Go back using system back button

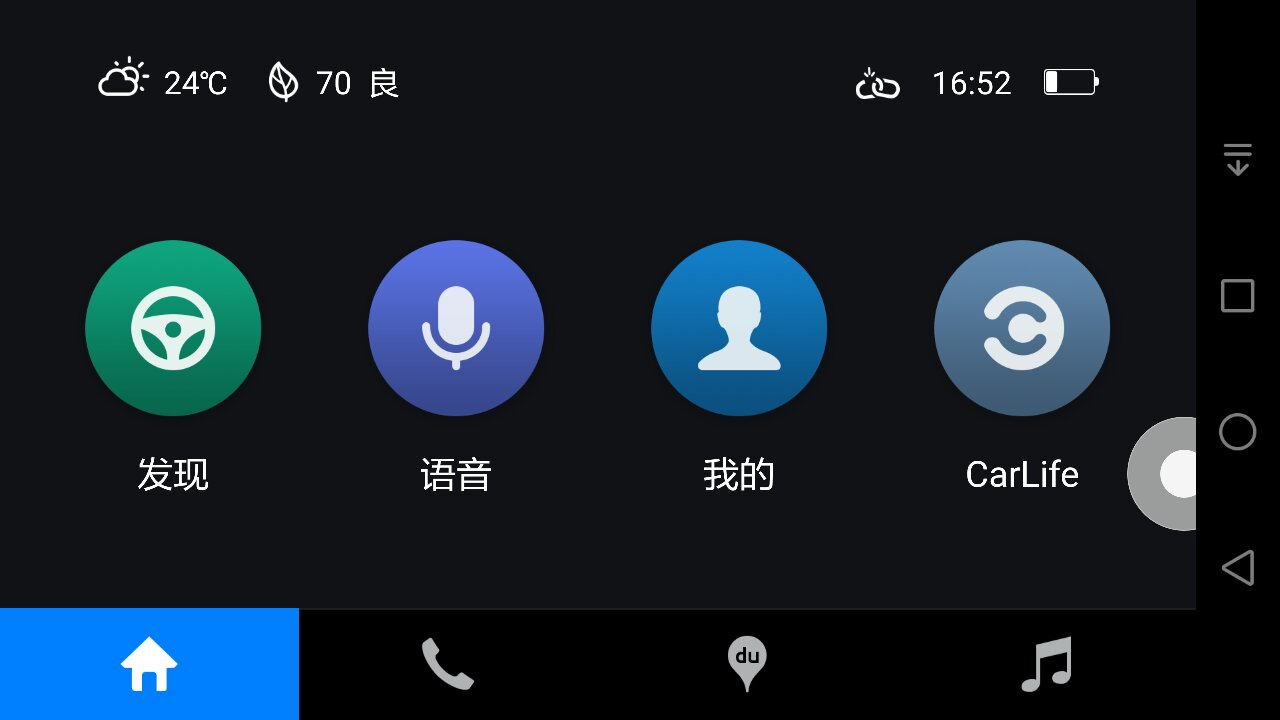pos(1238,568)
